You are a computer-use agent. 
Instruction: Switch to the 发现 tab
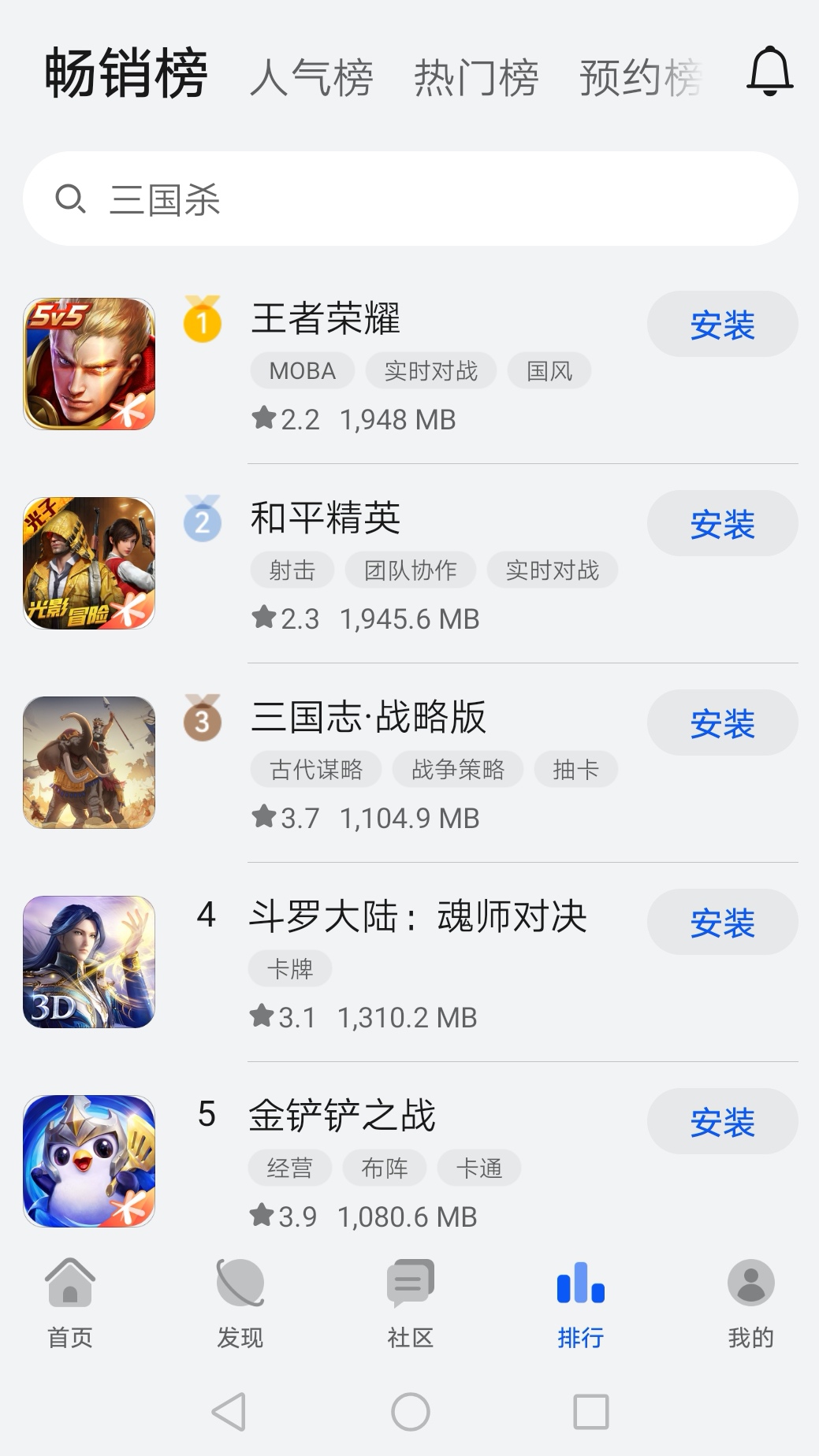240,1303
